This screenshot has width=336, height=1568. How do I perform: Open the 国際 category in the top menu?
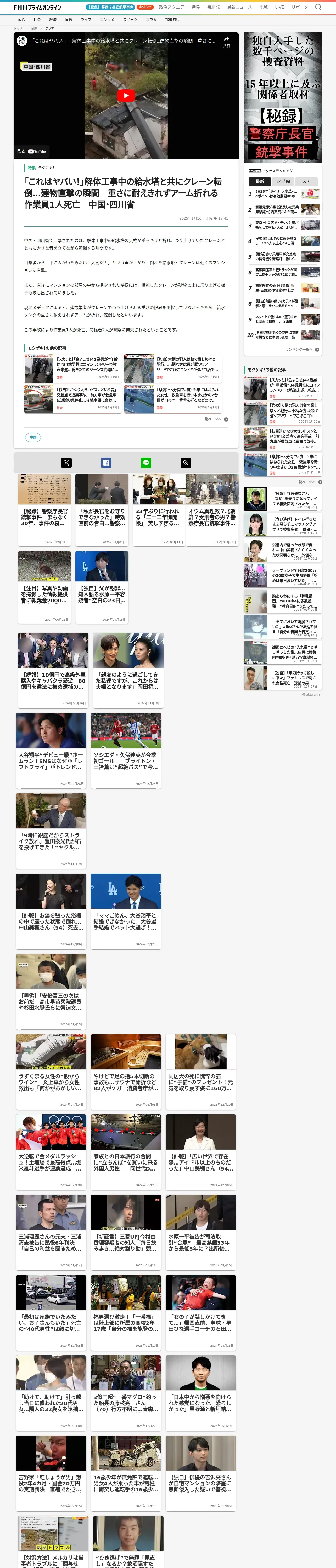[x=68, y=20]
